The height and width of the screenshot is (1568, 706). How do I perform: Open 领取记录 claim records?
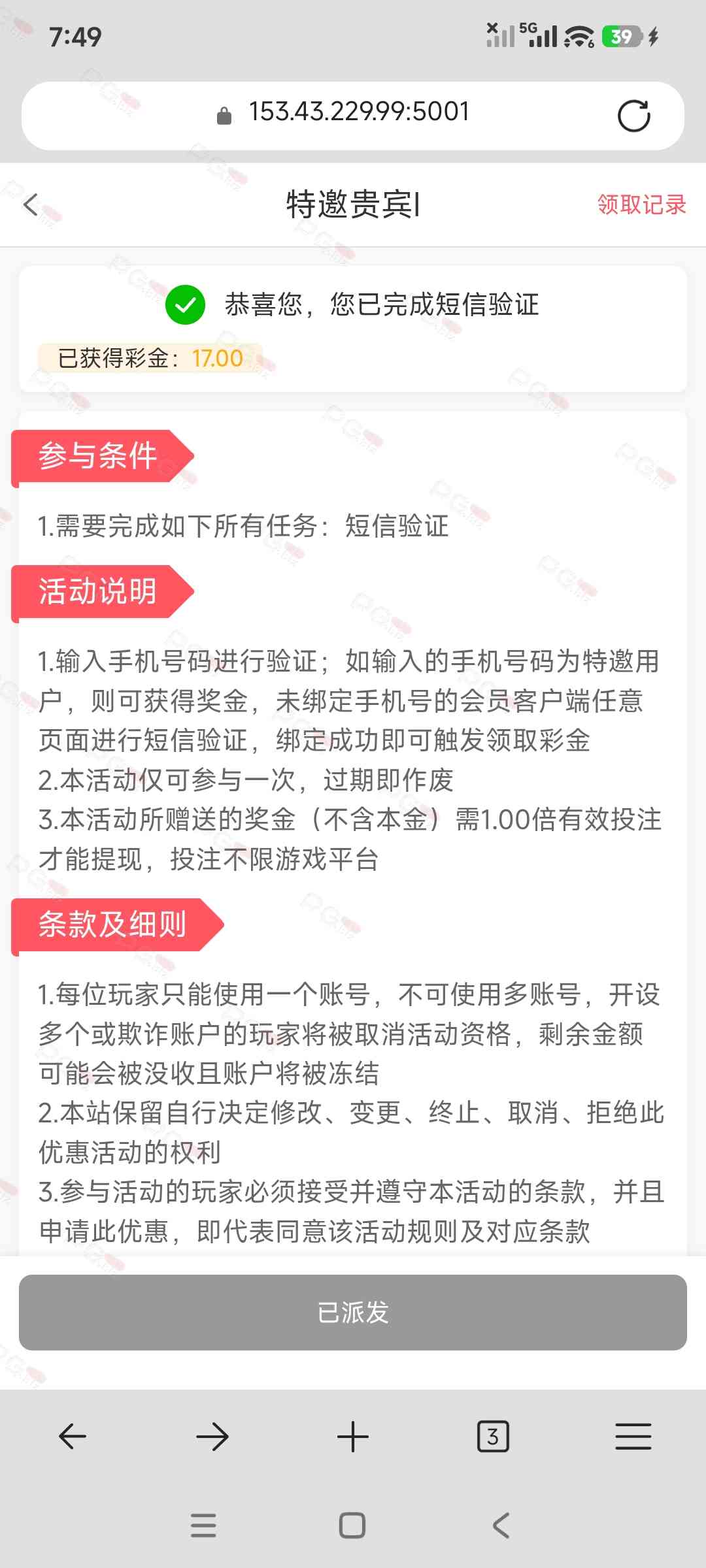tap(641, 204)
